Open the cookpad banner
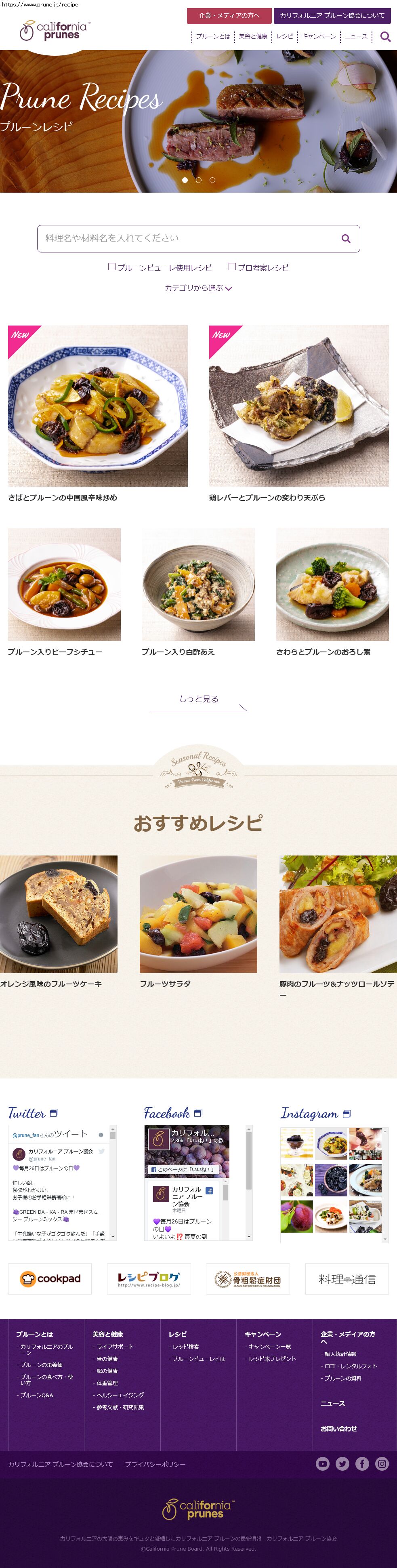 (x=49, y=1278)
